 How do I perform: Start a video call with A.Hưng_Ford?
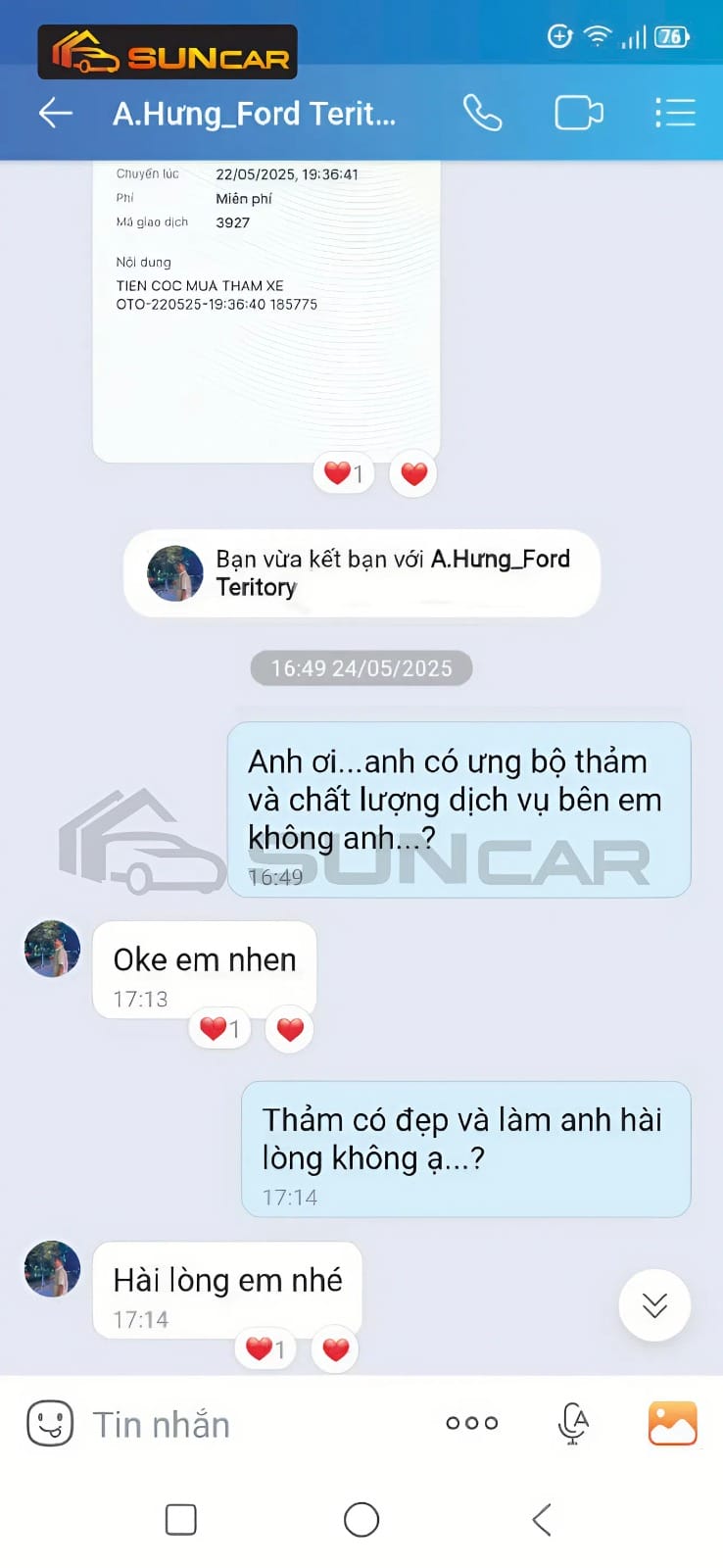(578, 113)
